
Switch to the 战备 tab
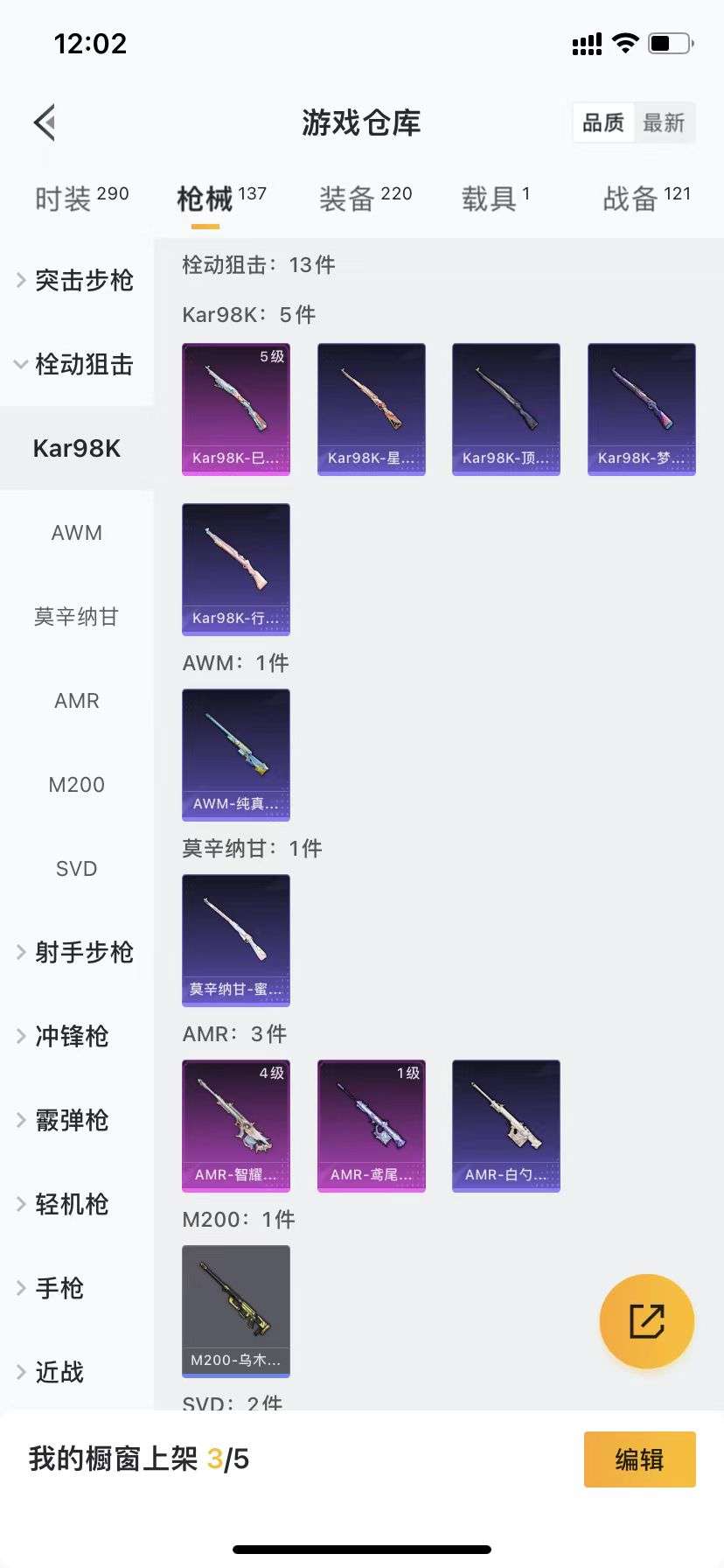coord(646,199)
